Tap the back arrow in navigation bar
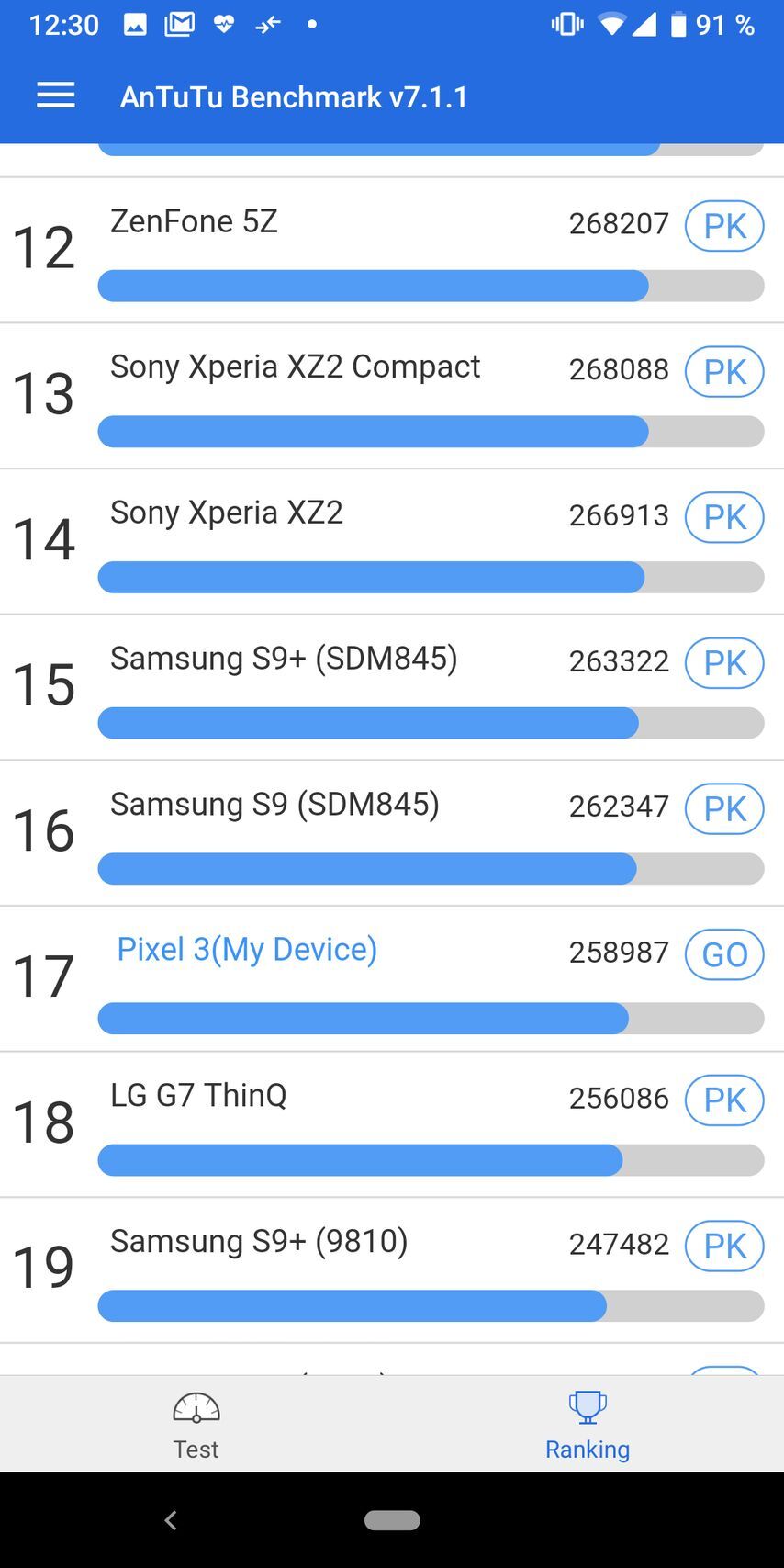 point(170,1520)
